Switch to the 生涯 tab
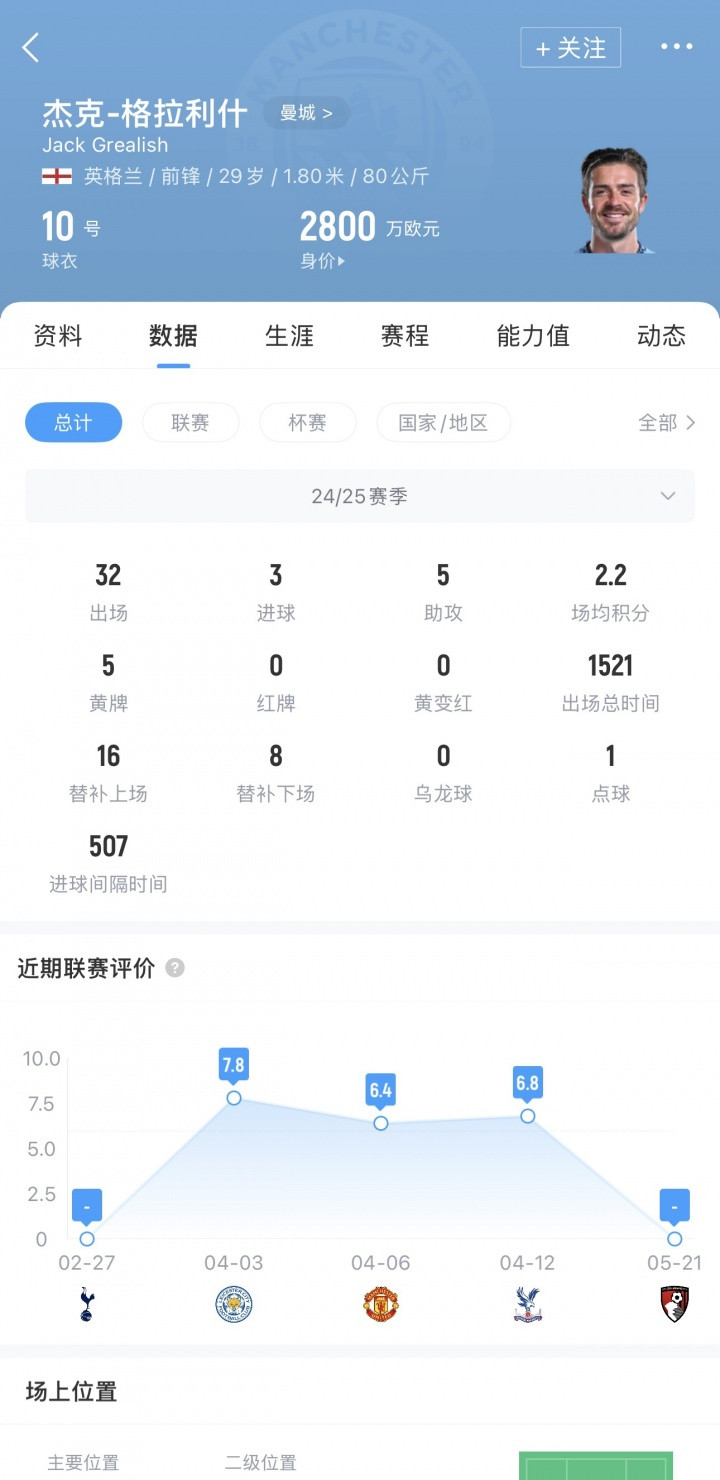This screenshot has width=720, height=1480. [x=289, y=336]
